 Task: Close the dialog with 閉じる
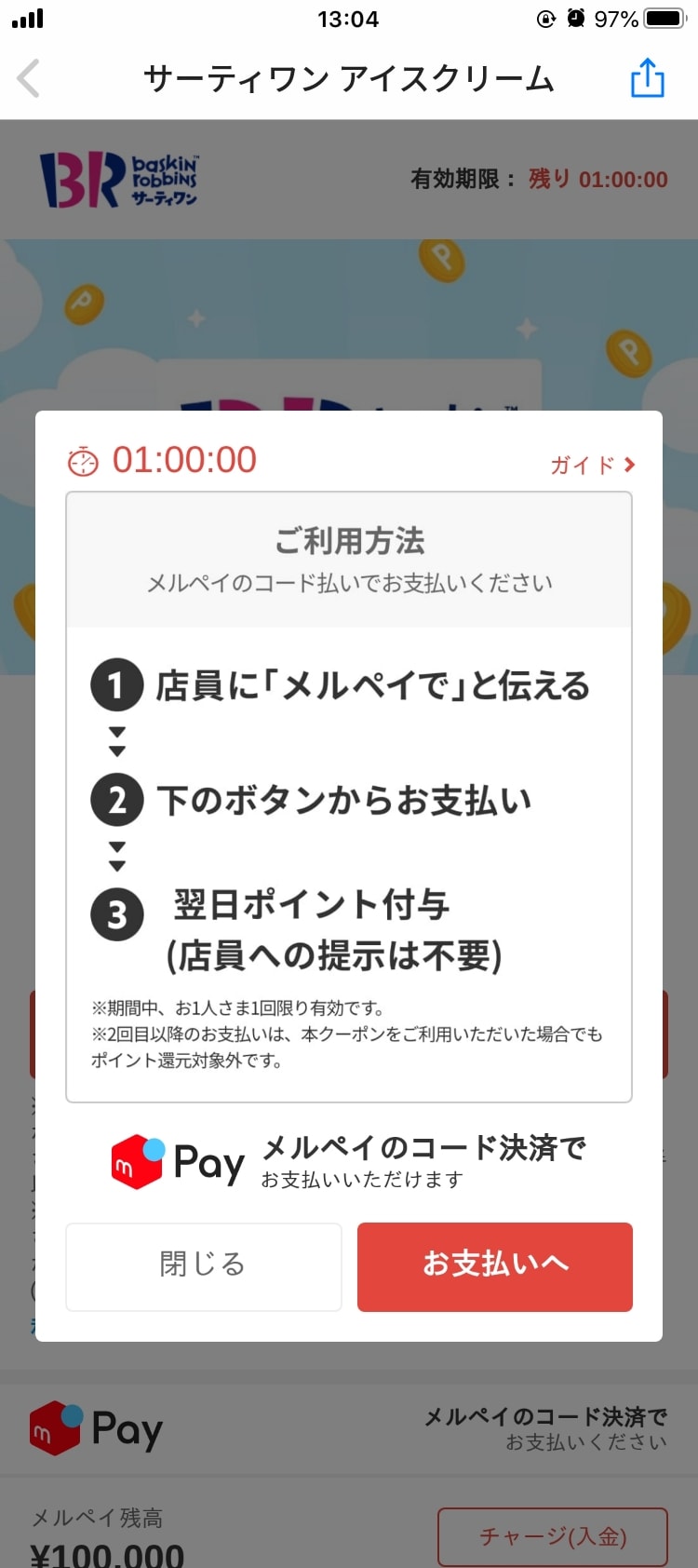[204, 1265]
